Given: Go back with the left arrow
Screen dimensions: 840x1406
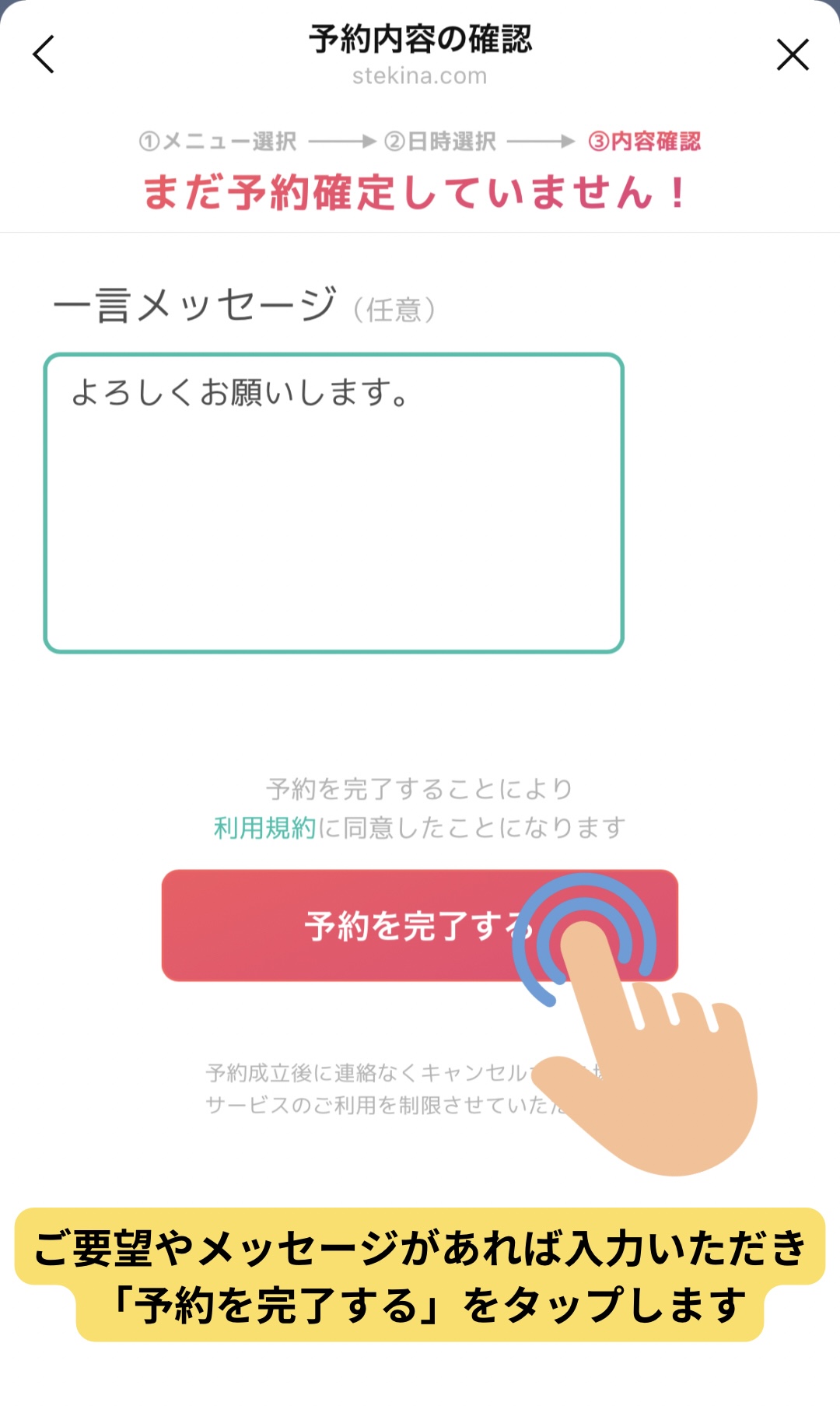Looking at the screenshot, I should tap(44, 54).
